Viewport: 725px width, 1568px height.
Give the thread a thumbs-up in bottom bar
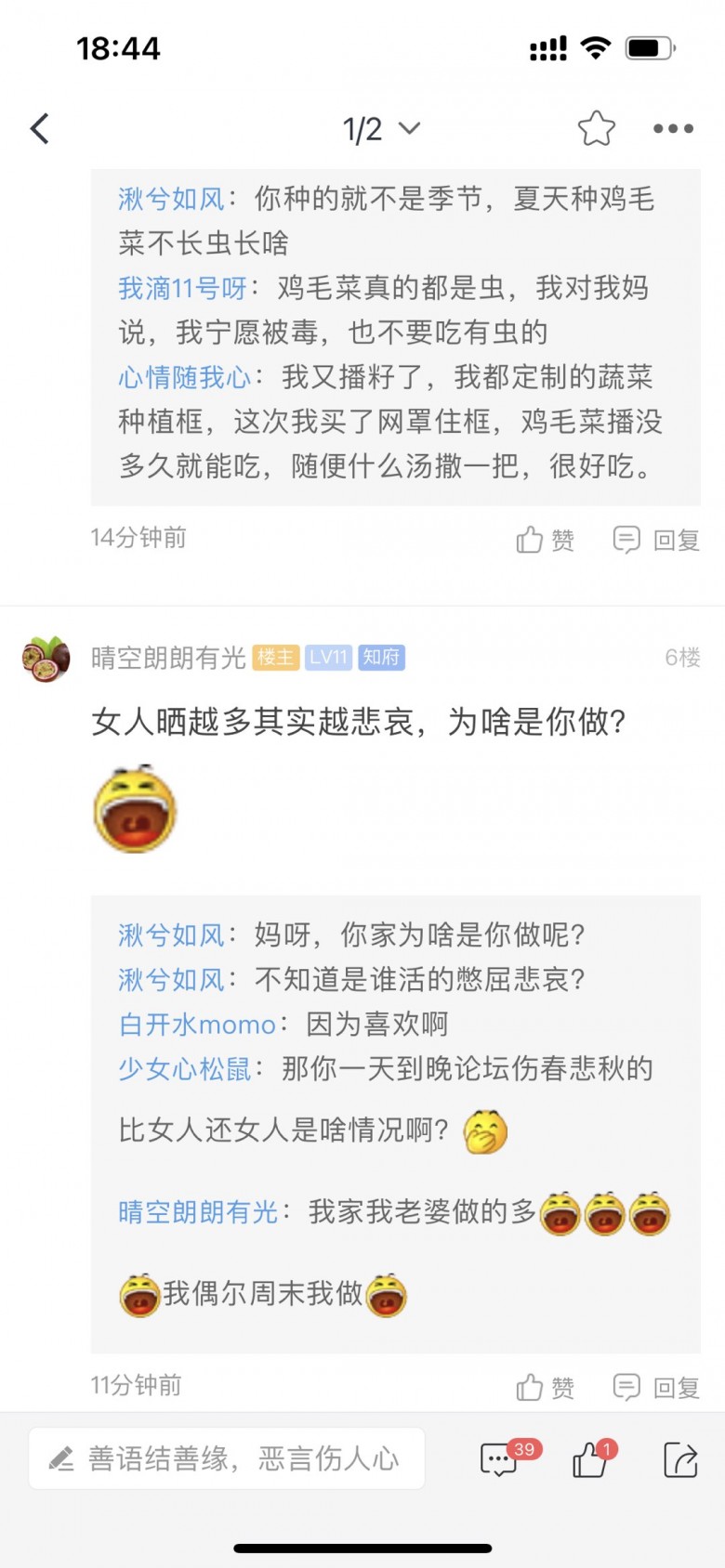[x=591, y=1458]
